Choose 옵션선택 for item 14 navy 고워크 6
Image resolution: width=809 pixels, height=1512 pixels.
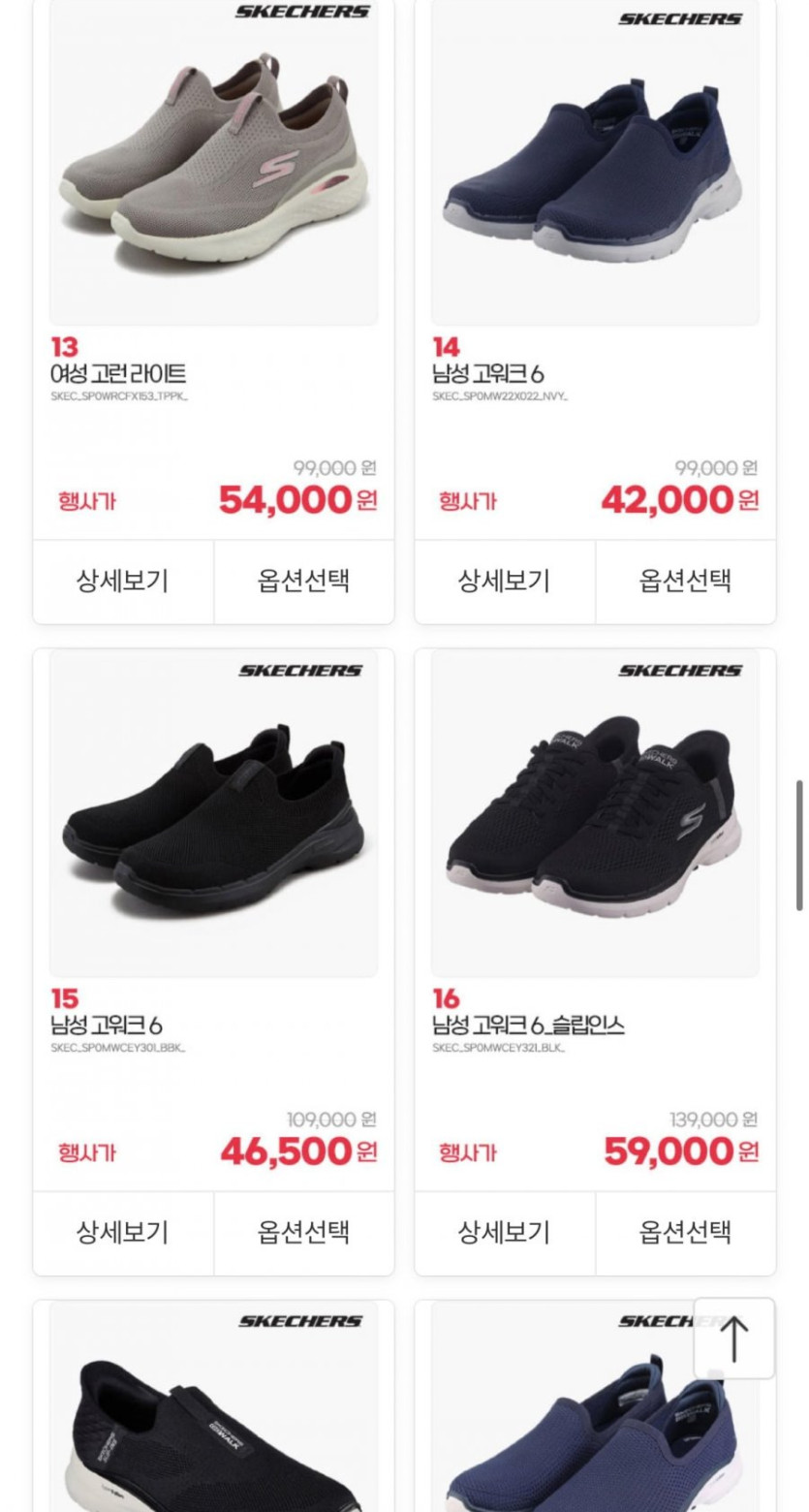pyautogui.click(x=685, y=582)
